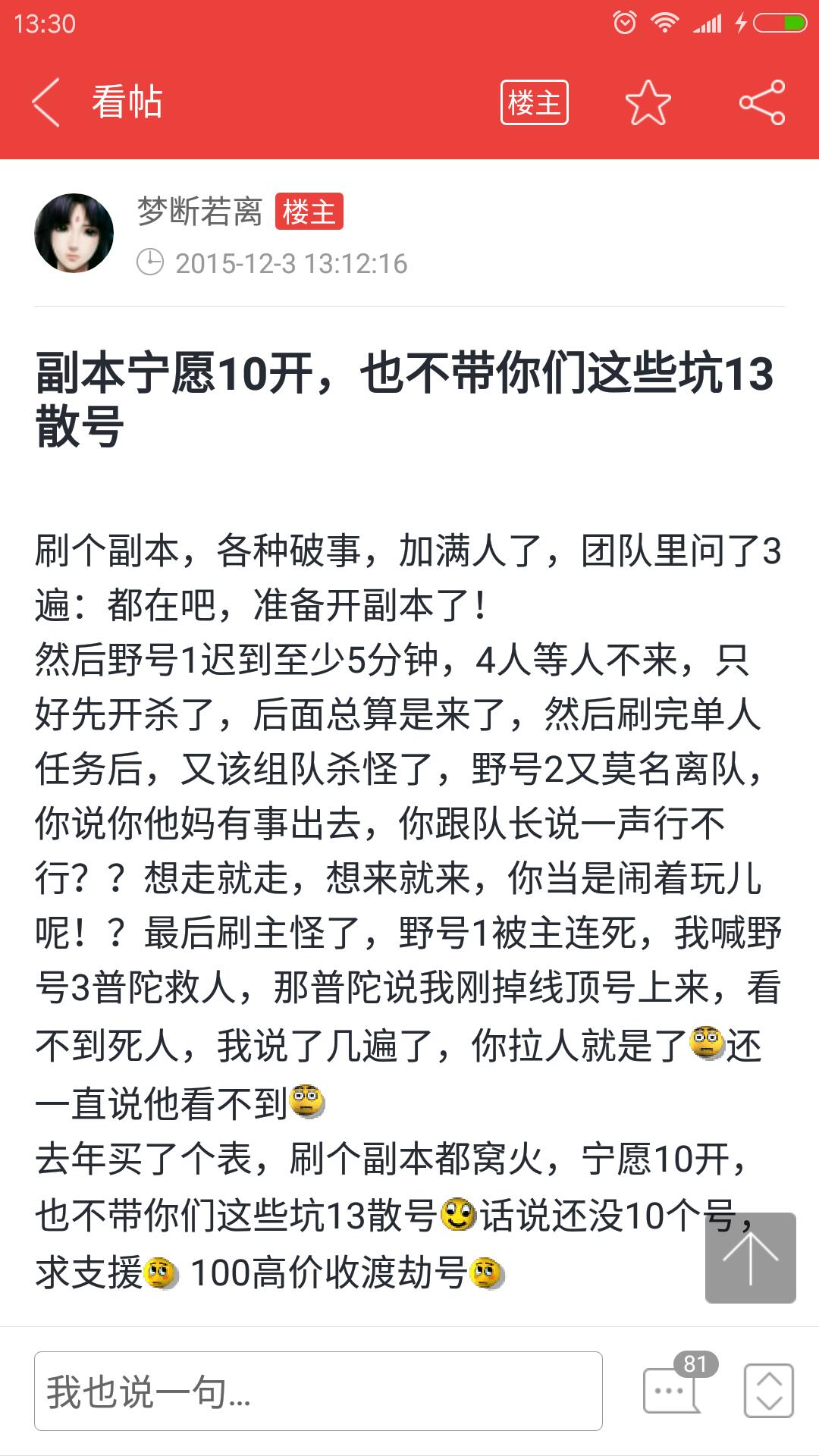The width and height of the screenshot is (819, 1456).
Task: Open the page jump up-down icon
Action: 769,1391
